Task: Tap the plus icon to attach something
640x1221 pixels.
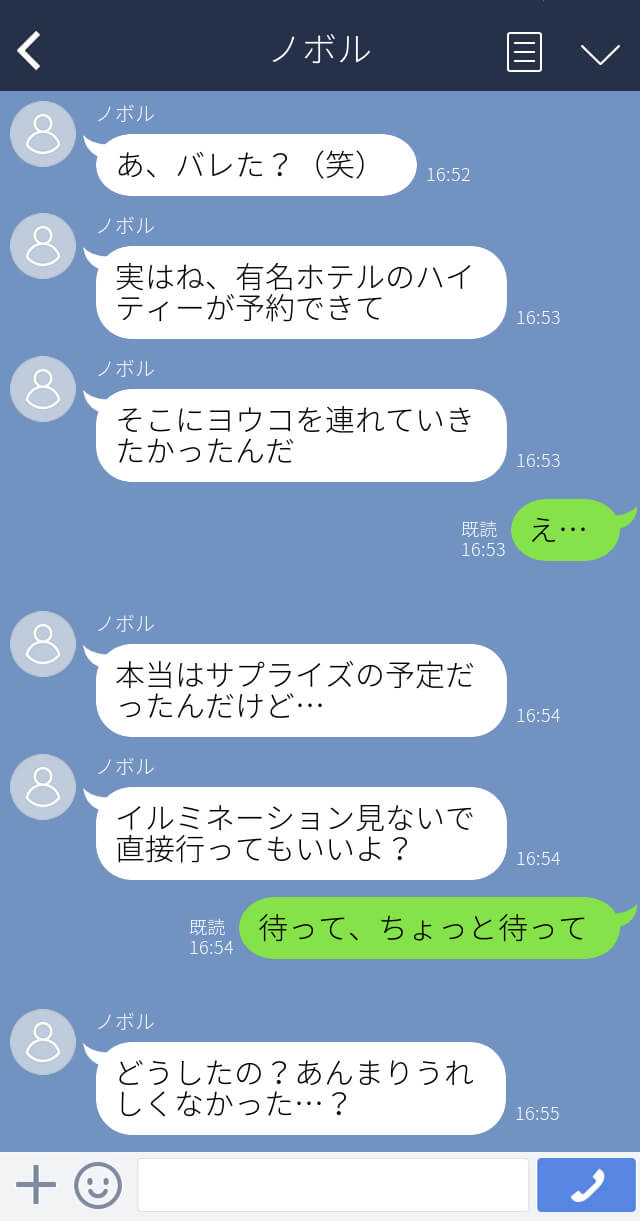Action: (36, 1185)
